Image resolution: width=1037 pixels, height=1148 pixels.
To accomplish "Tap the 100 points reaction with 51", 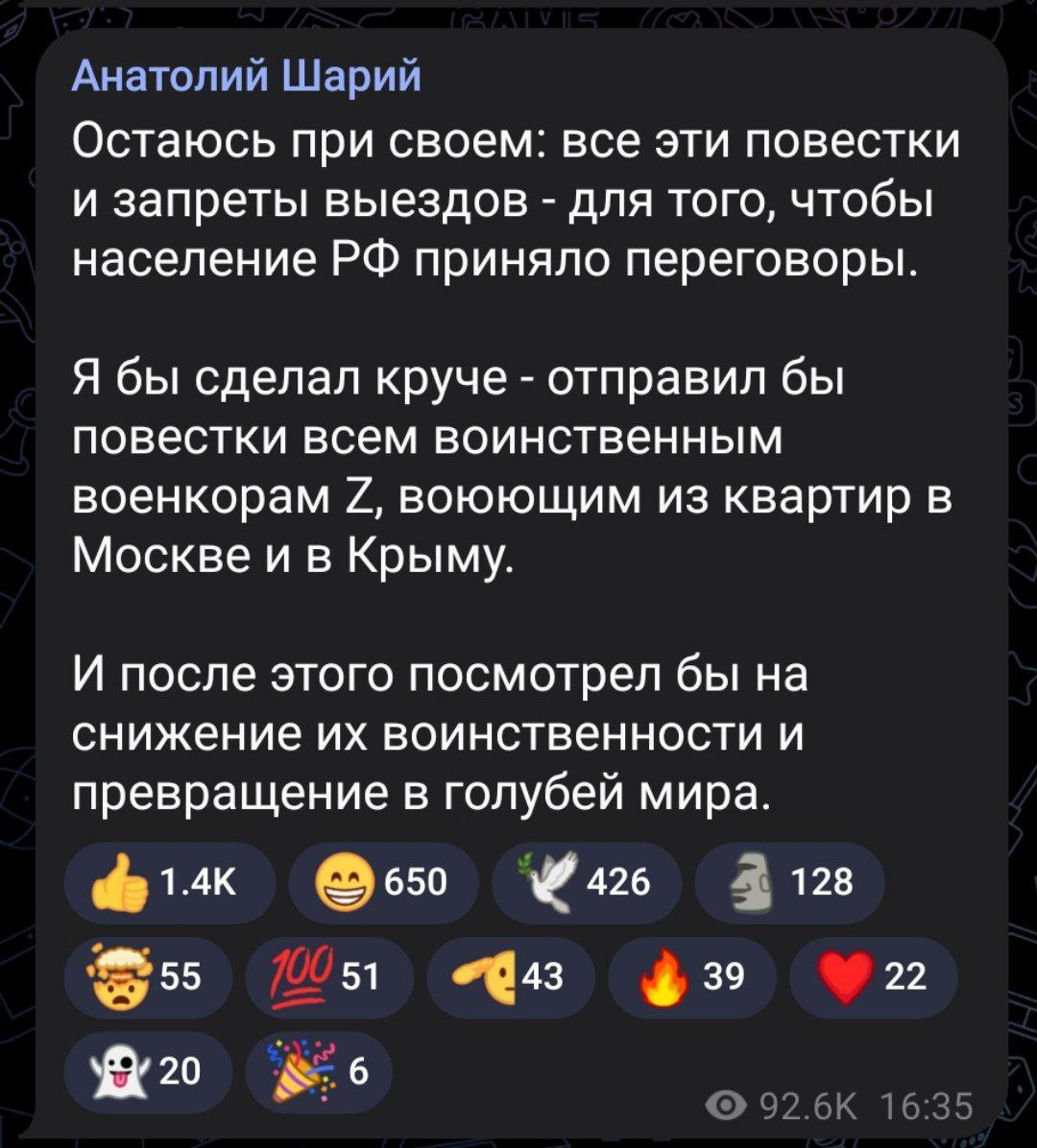I will (x=327, y=977).
